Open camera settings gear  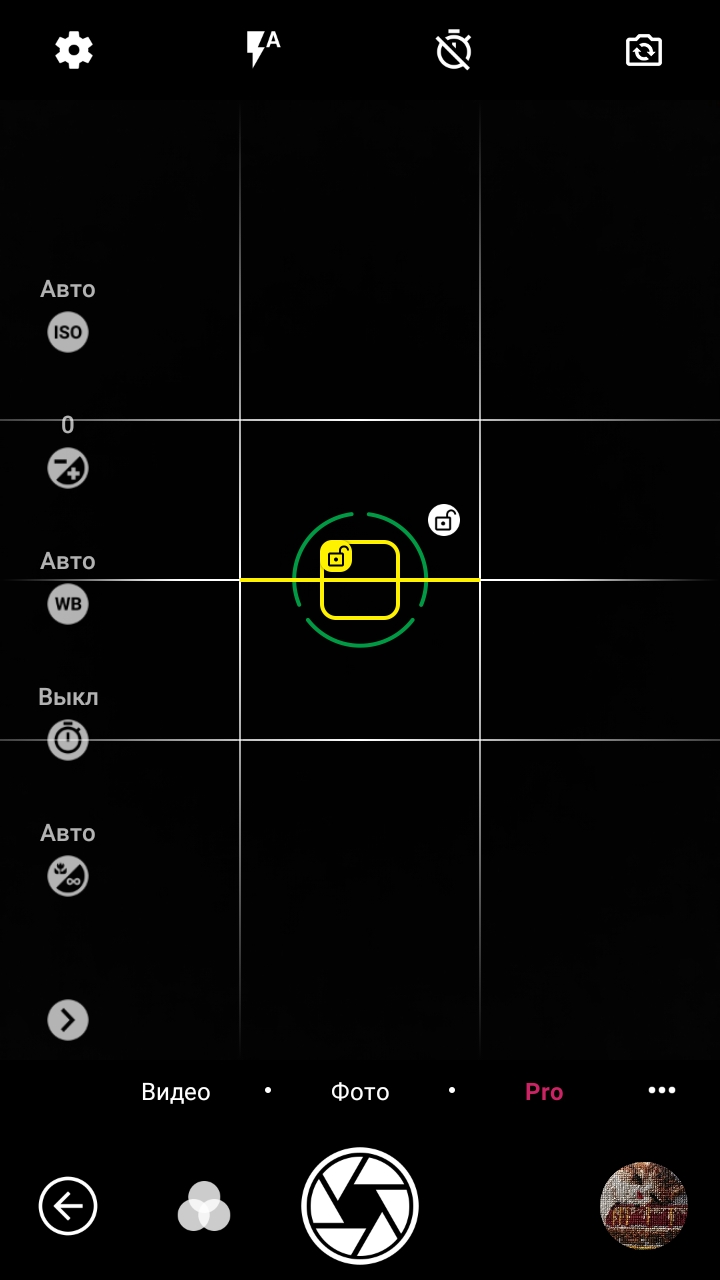(74, 50)
